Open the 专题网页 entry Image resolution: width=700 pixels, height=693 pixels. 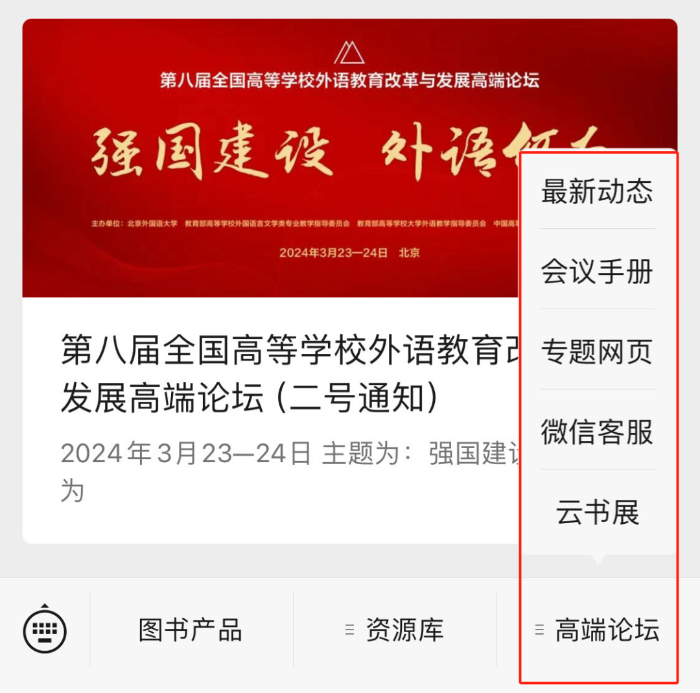click(597, 351)
